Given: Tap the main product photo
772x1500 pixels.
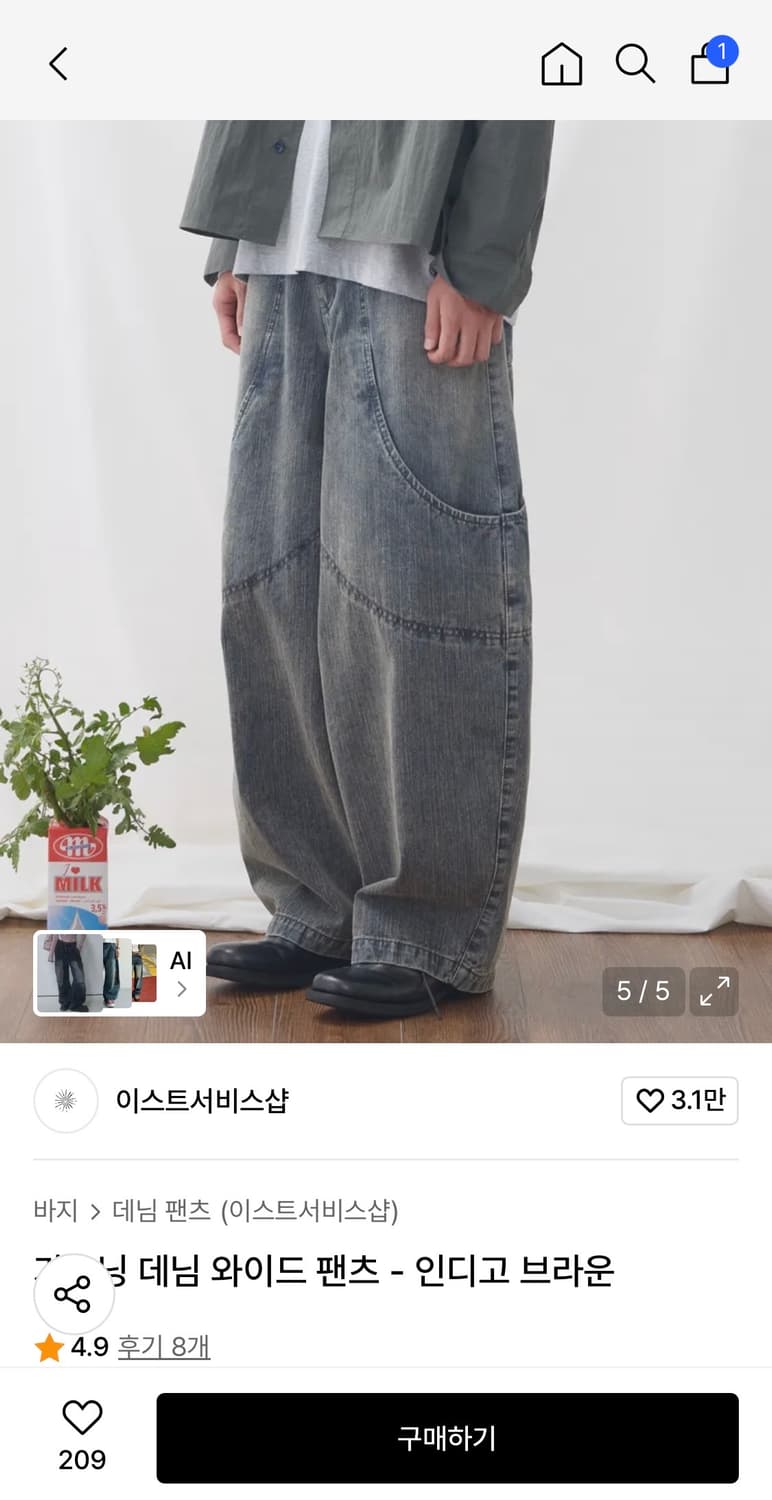Looking at the screenshot, I should point(386,550).
